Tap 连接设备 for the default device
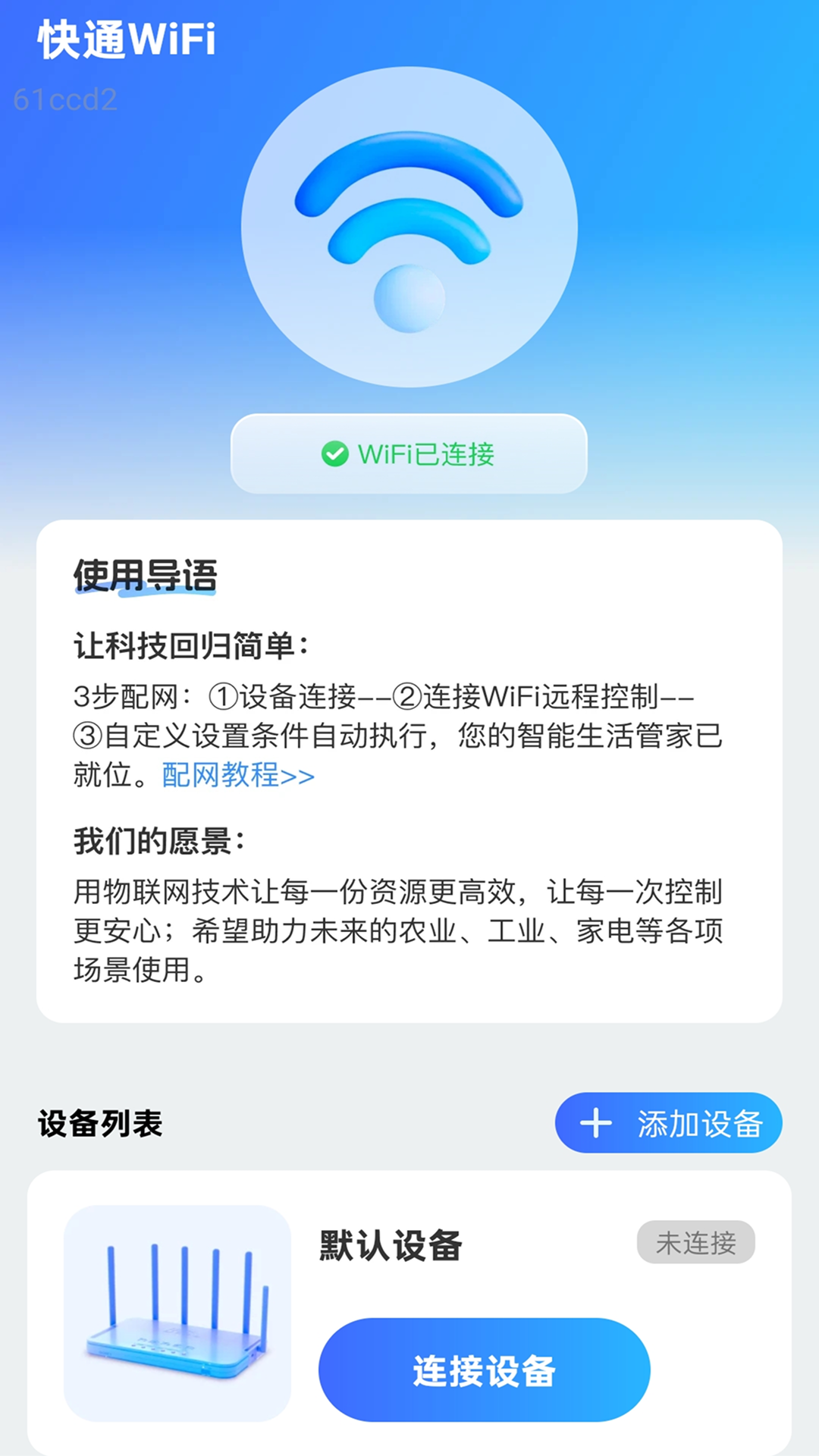 click(484, 1370)
